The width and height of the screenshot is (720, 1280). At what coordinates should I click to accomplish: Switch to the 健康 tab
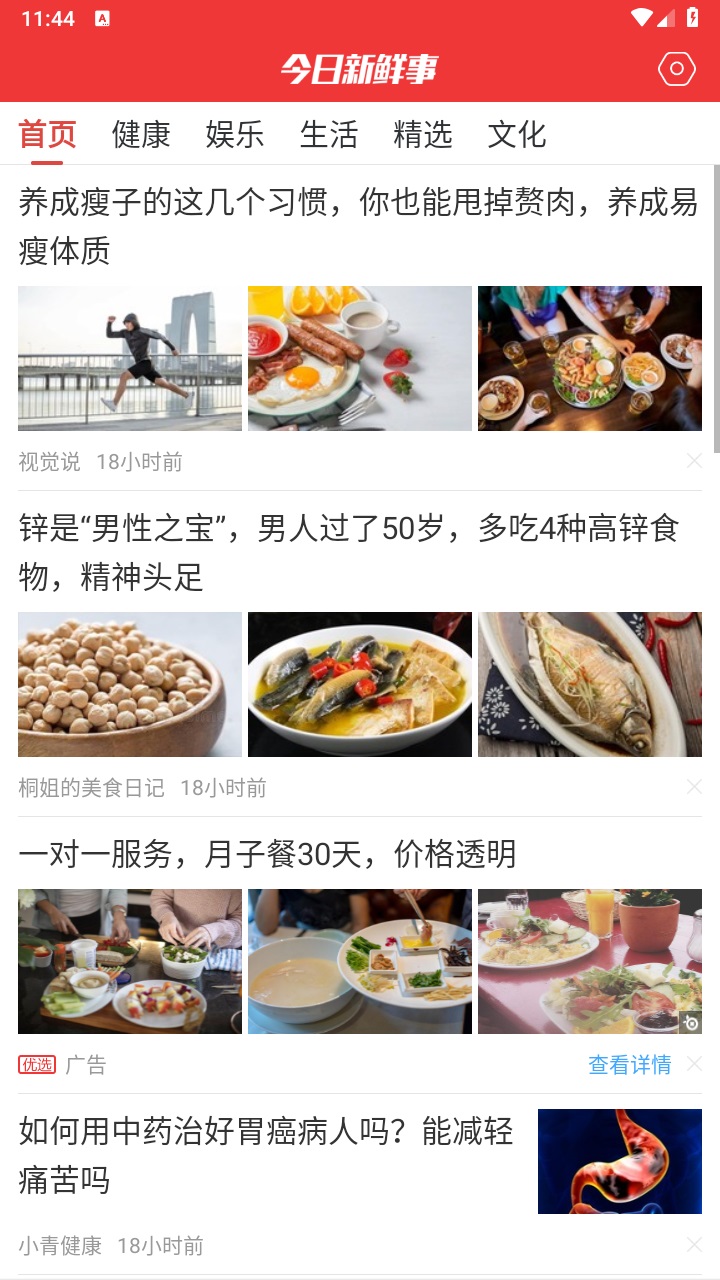click(x=142, y=134)
